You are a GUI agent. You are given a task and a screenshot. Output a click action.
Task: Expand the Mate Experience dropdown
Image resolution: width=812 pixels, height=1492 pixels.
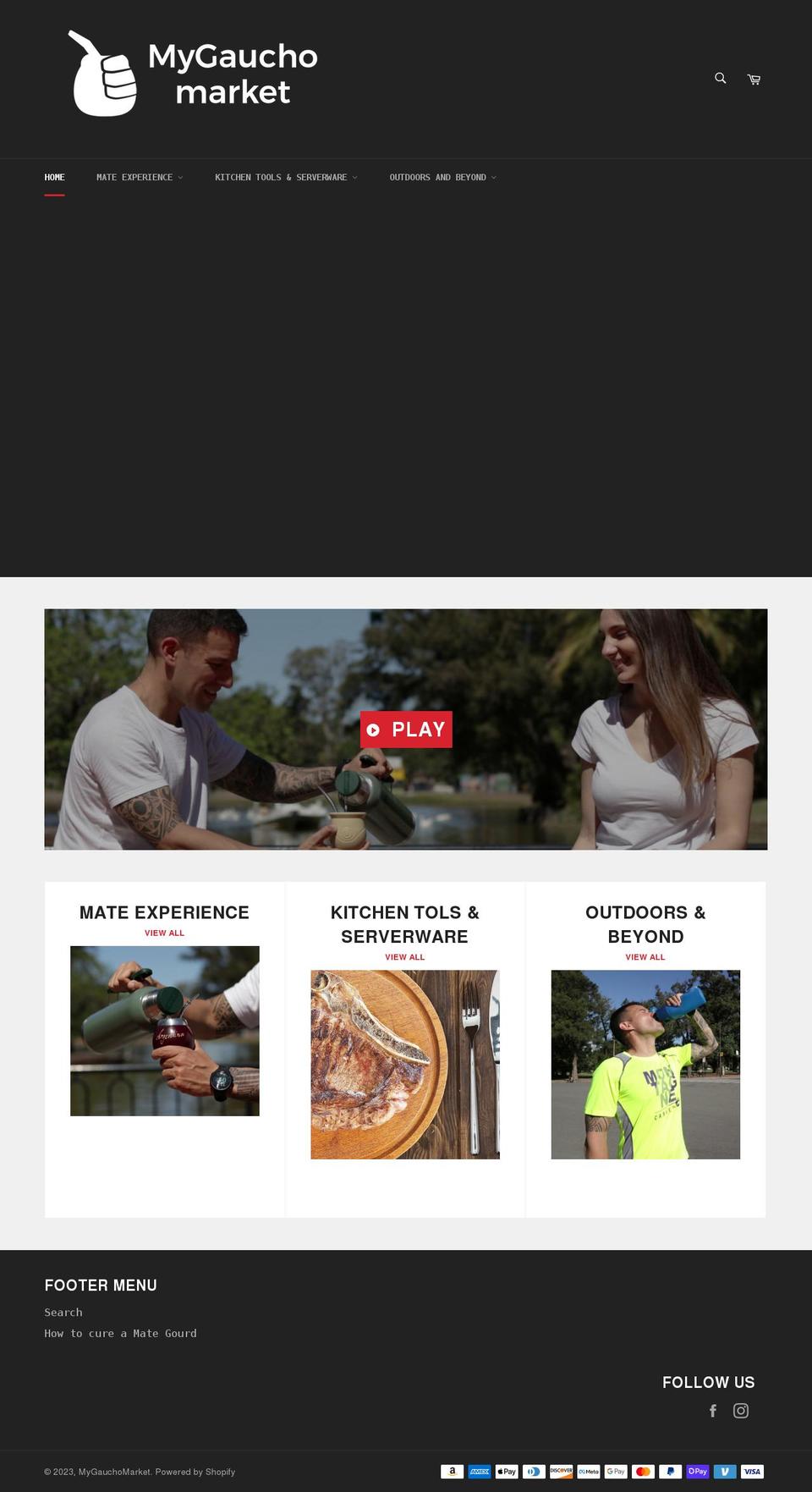[140, 178]
